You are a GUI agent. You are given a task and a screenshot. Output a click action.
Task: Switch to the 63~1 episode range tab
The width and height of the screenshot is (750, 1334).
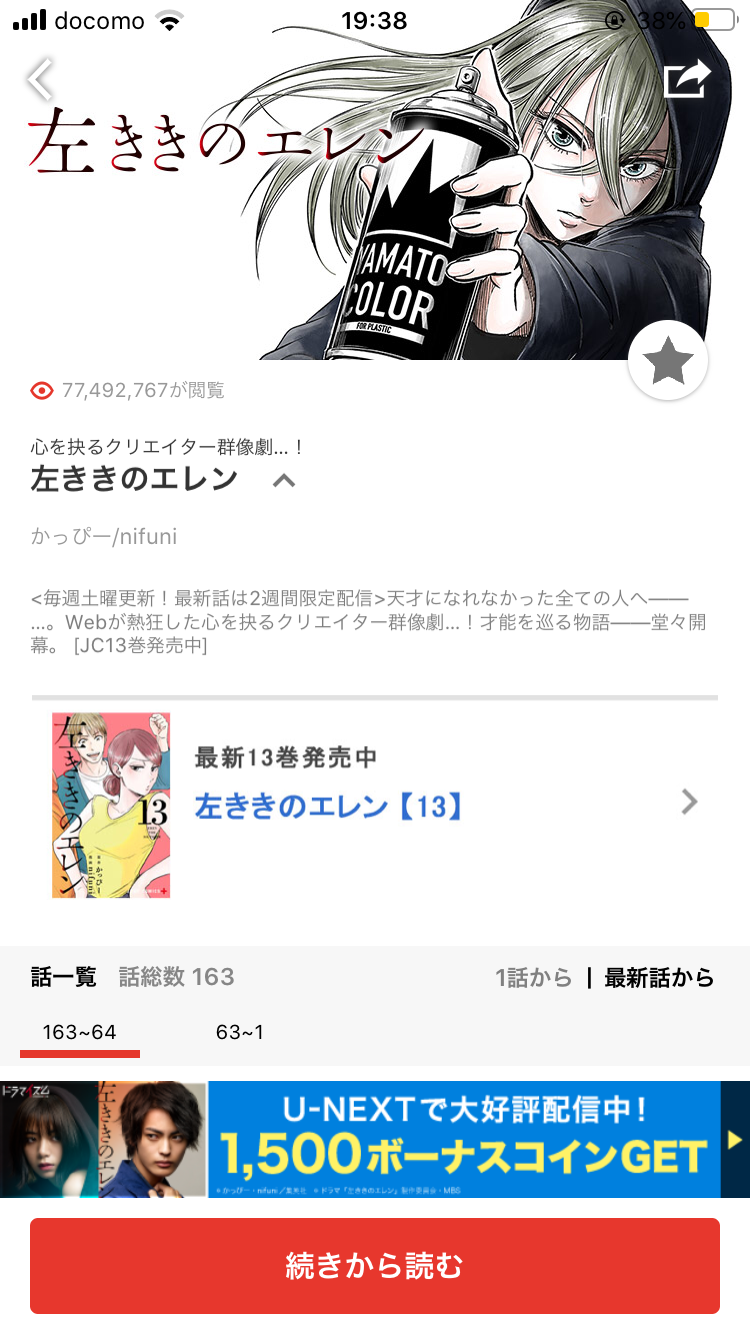pos(240,1032)
